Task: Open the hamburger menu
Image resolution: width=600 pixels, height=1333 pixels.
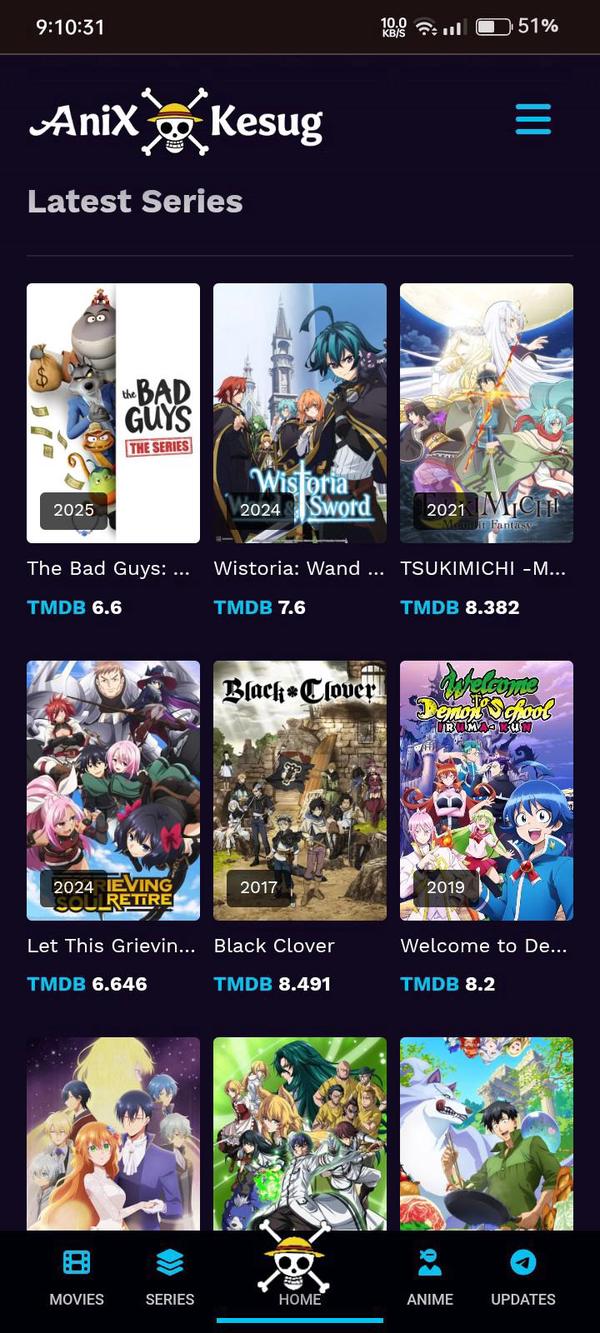Action: (533, 118)
